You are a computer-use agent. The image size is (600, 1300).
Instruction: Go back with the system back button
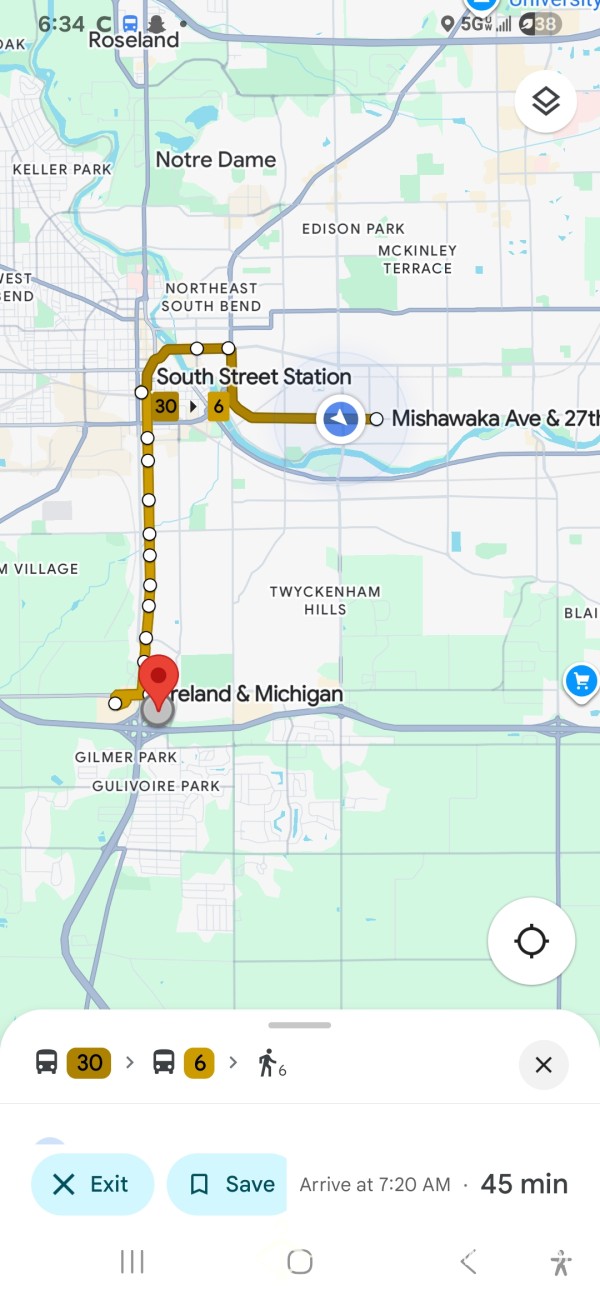(x=468, y=1262)
